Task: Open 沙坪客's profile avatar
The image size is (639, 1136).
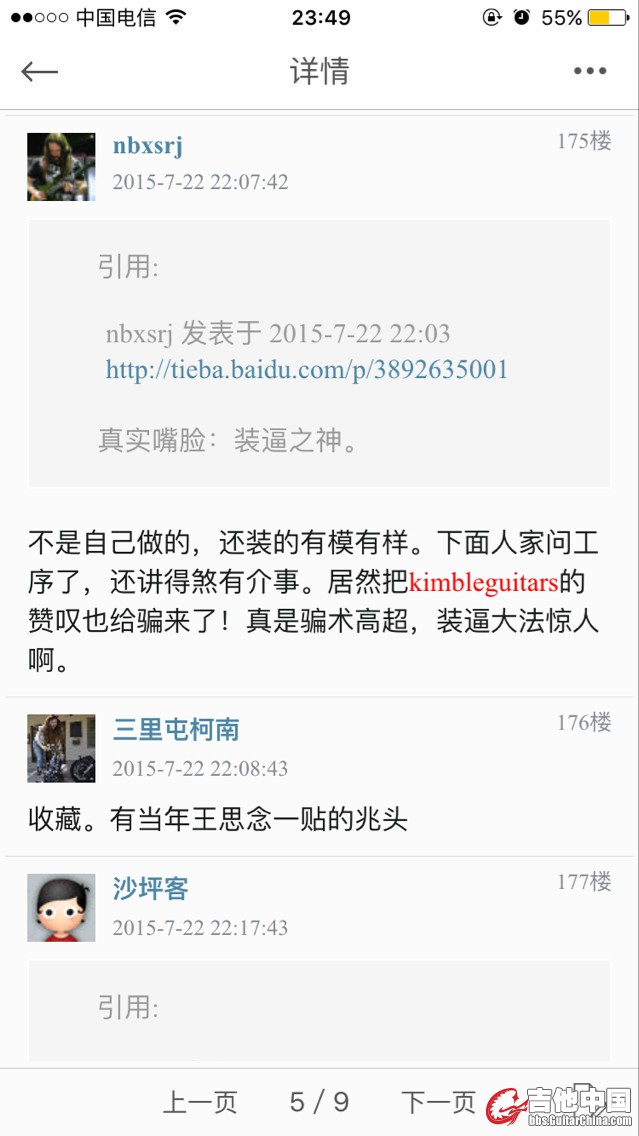Action: click(61, 907)
